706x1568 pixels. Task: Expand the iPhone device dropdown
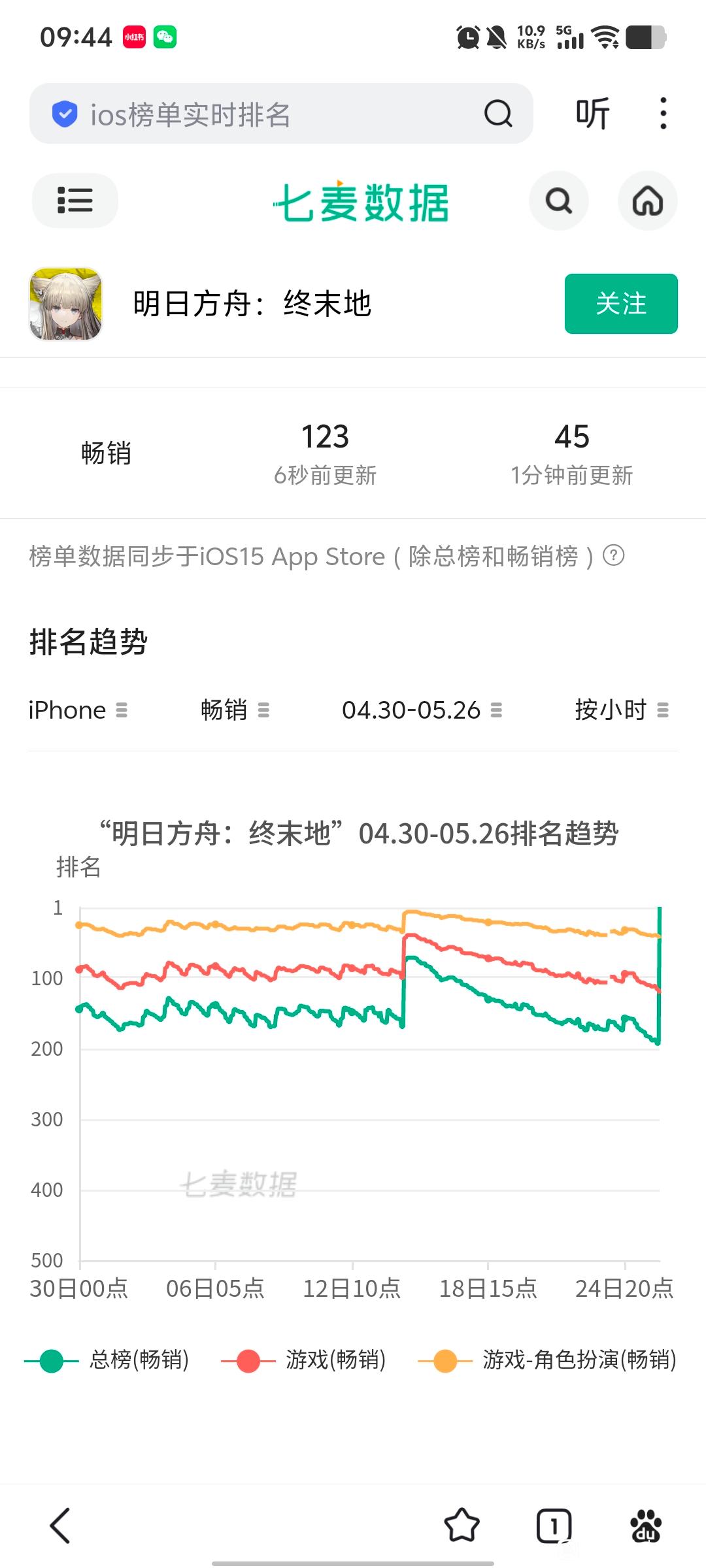pyautogui.click(x=78, y=710)
